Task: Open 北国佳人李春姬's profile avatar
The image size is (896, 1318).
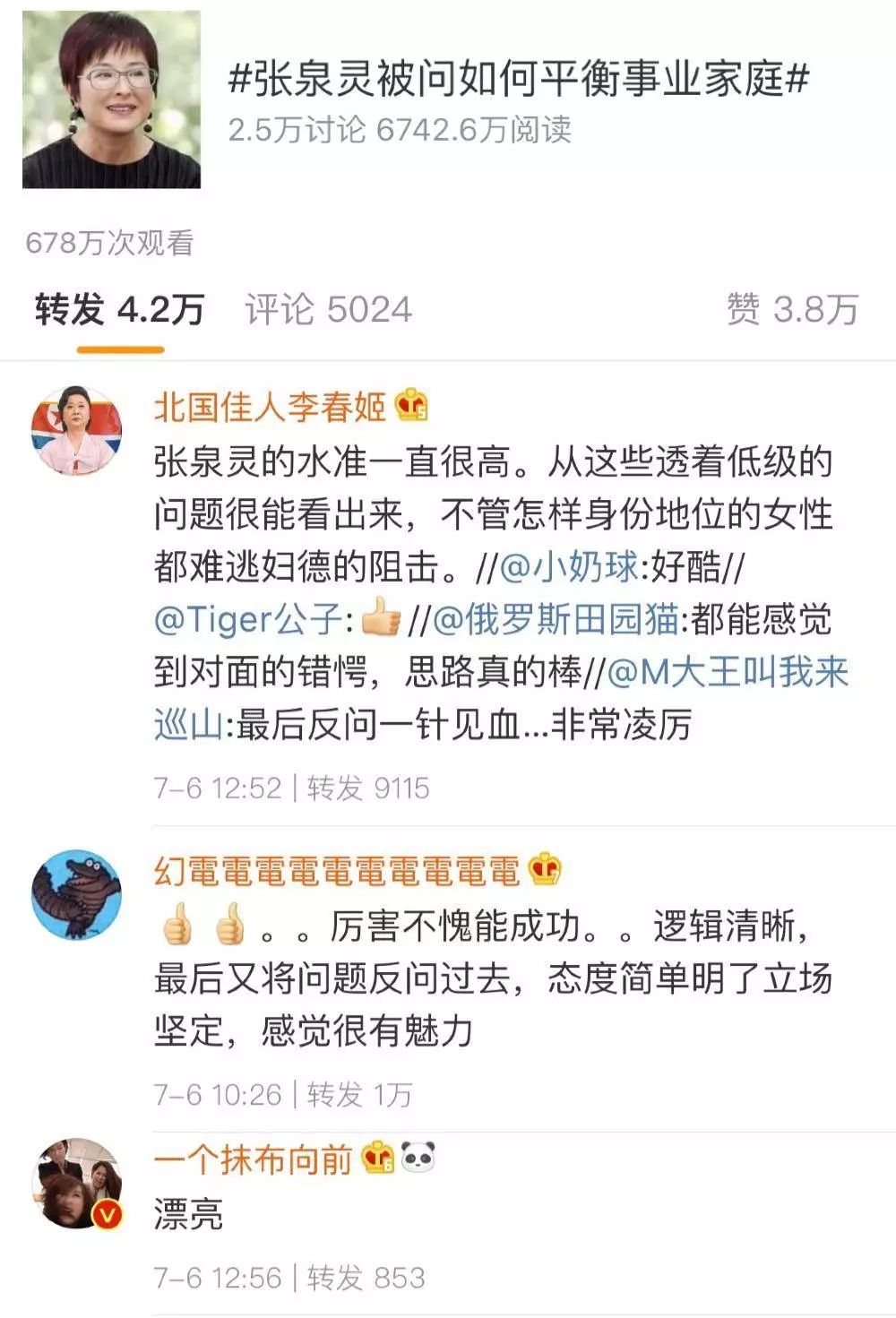Action: tap(76, 430)
